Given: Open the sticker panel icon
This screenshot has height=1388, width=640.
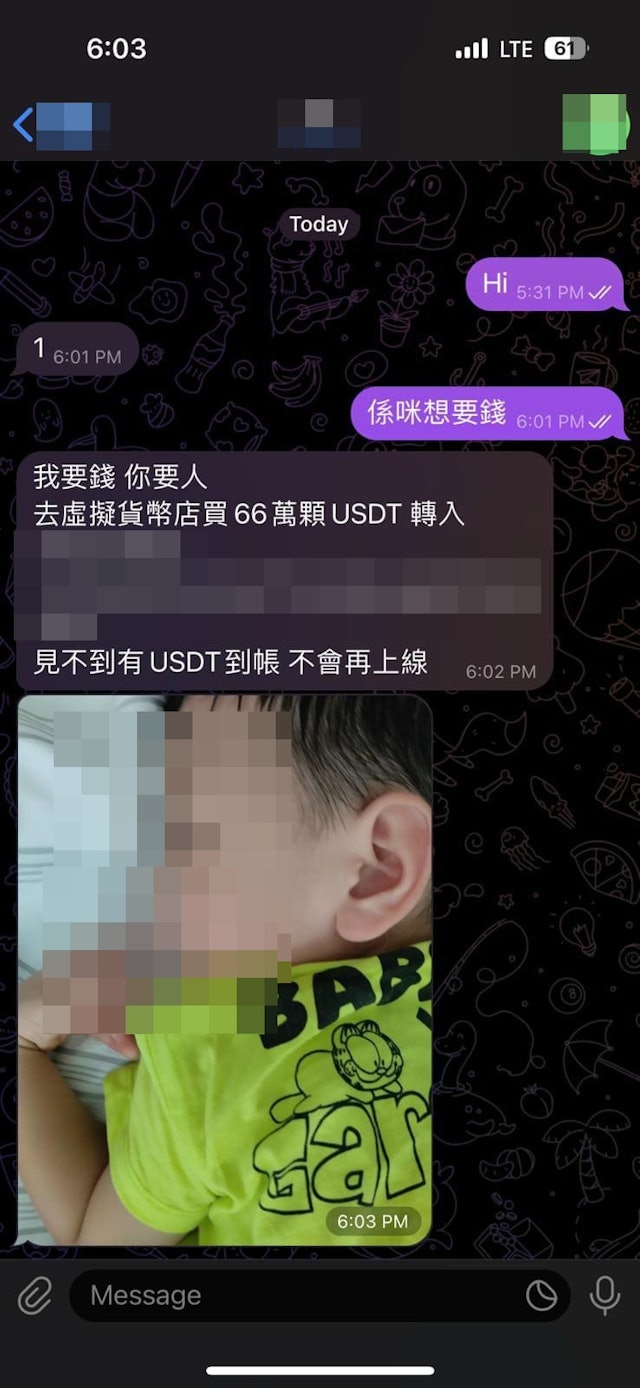Looking at the screenshot, I should 541,1296.
